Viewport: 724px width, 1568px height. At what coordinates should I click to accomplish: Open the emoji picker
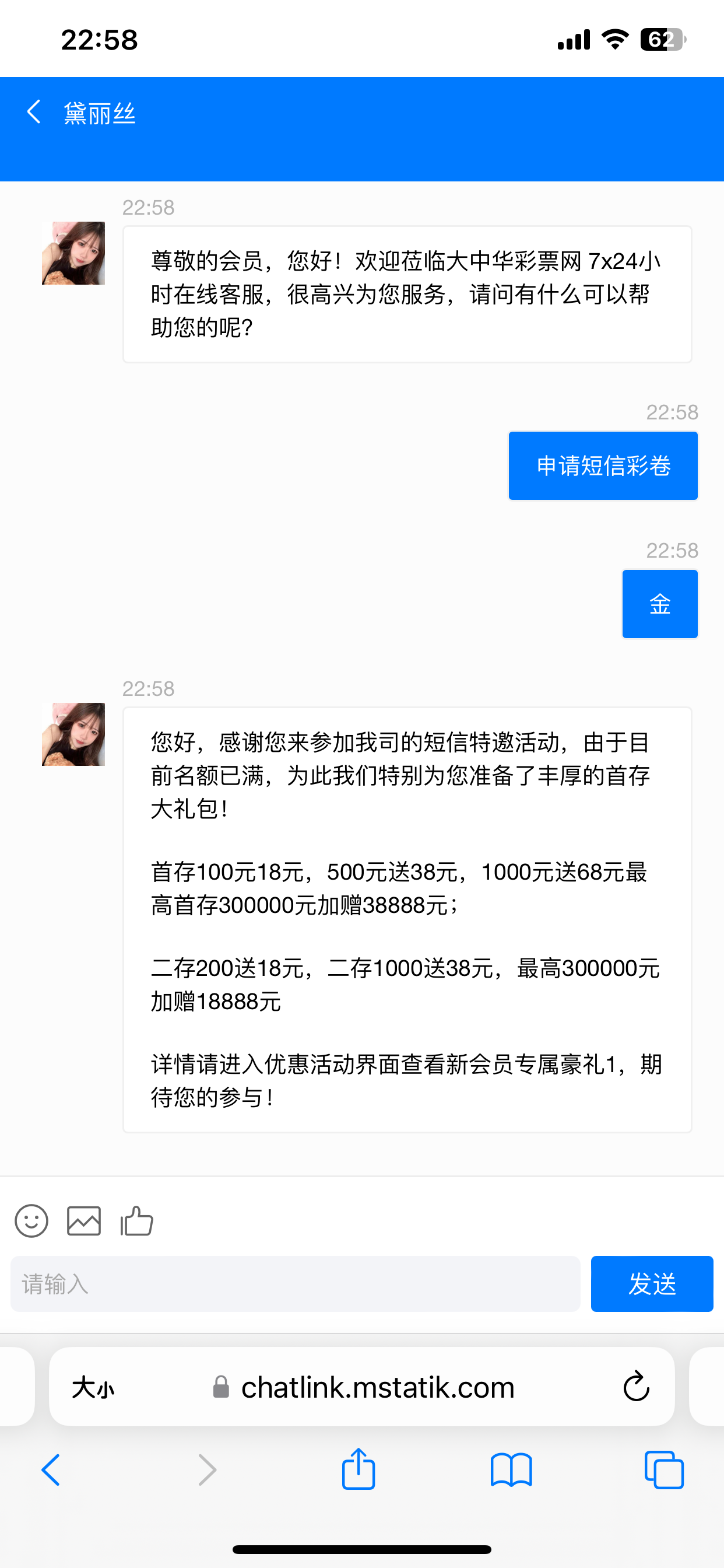tap(31, 1221)
